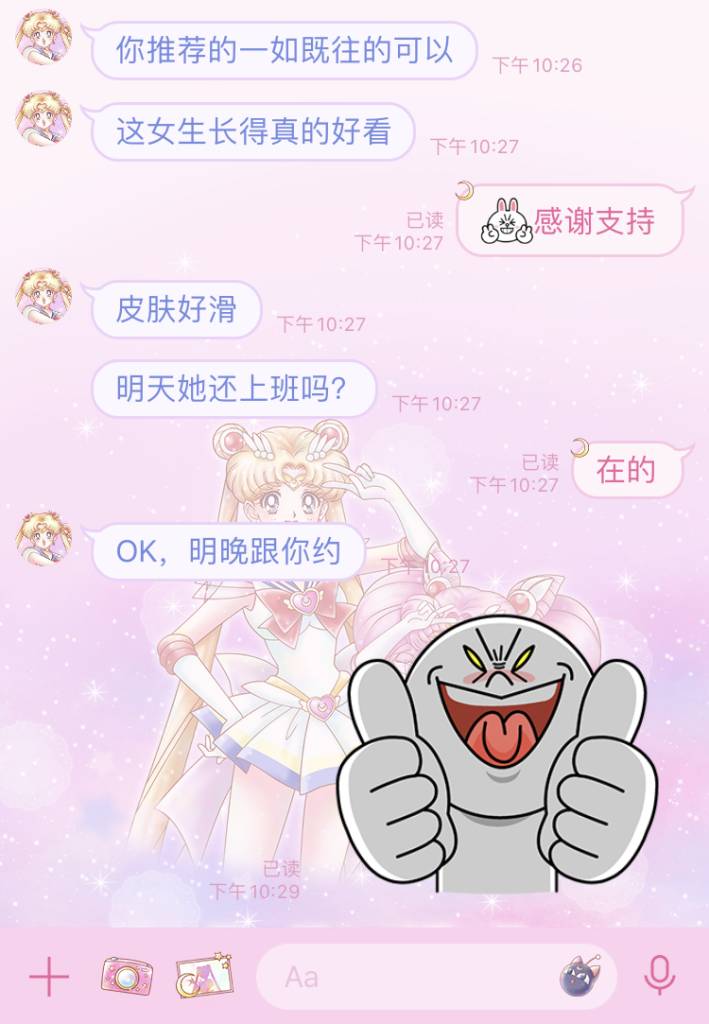The image size is (709, 1024).
Task: Open sender's avatar beside 你推荐的一如既往的可以
Action: tap(43, 38)
